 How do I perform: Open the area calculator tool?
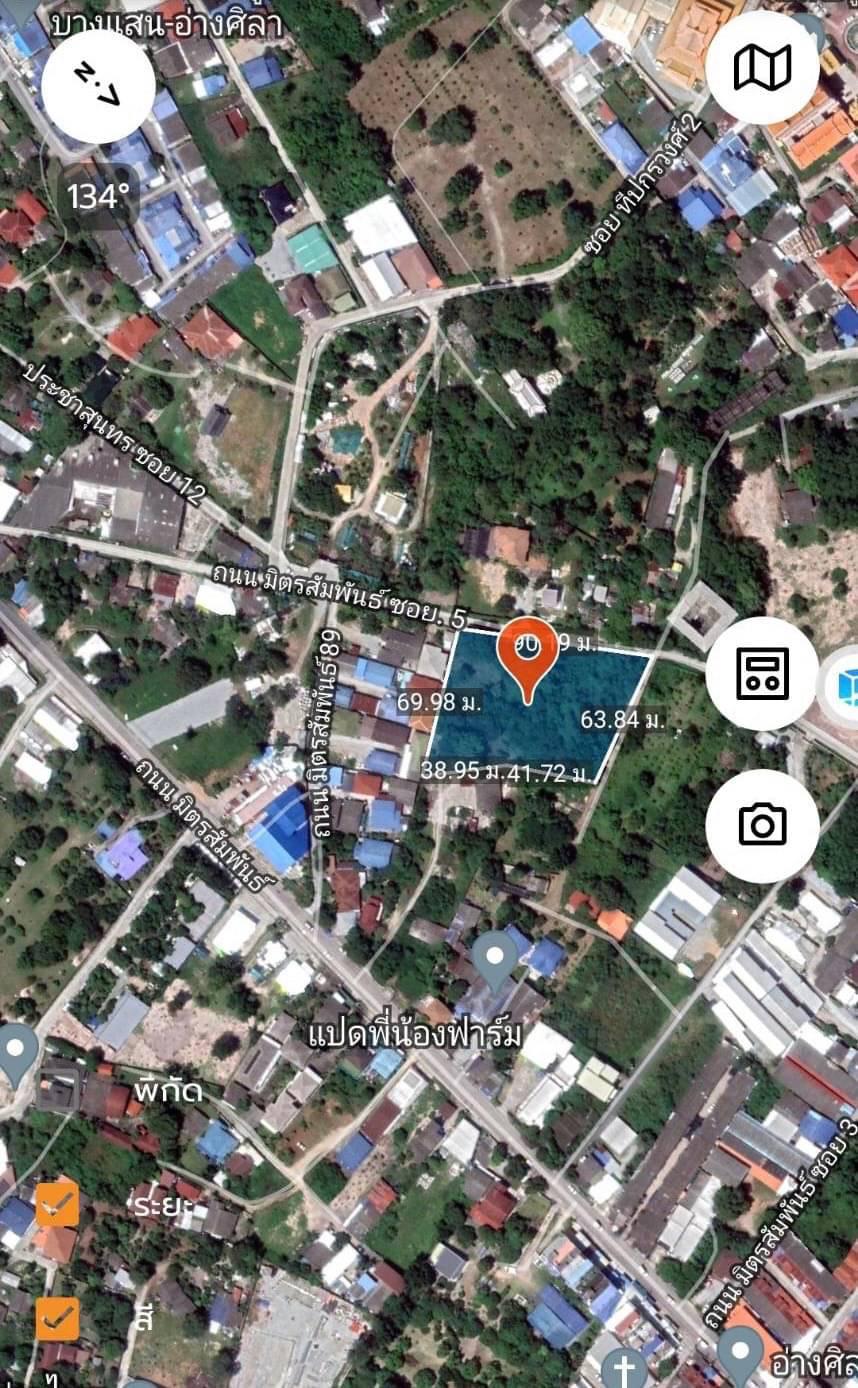pos(762,673)
